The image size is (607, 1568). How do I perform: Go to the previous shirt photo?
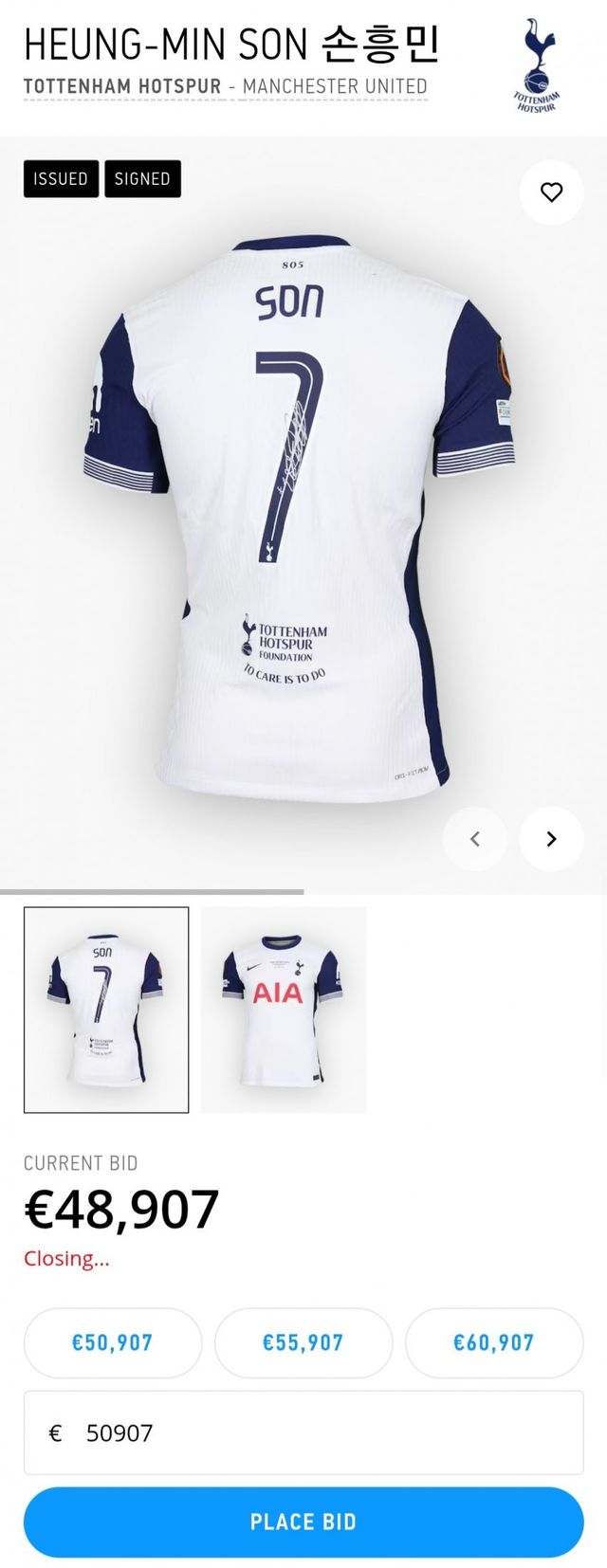[475, 839]
